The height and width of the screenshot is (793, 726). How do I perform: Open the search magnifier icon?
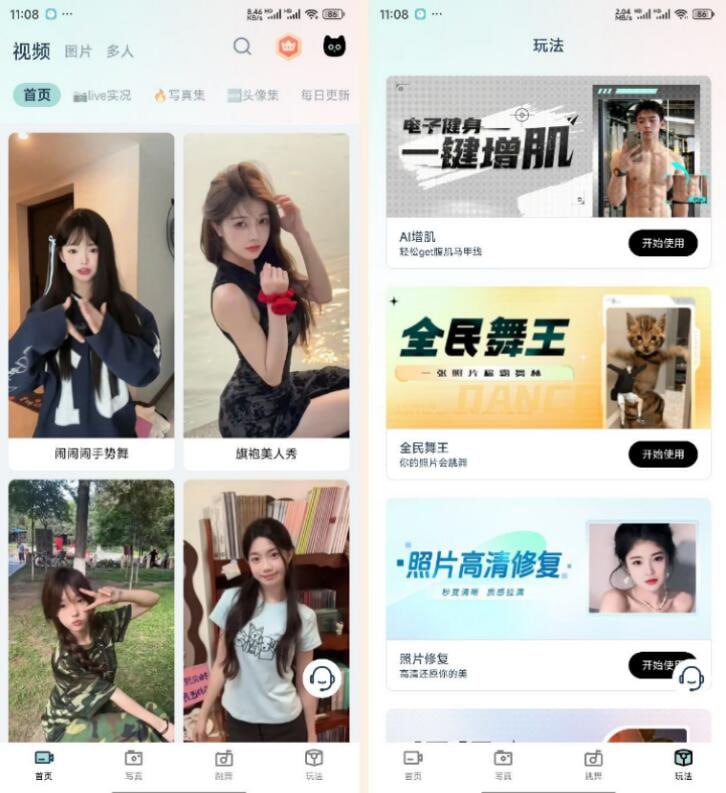(242, 46)
